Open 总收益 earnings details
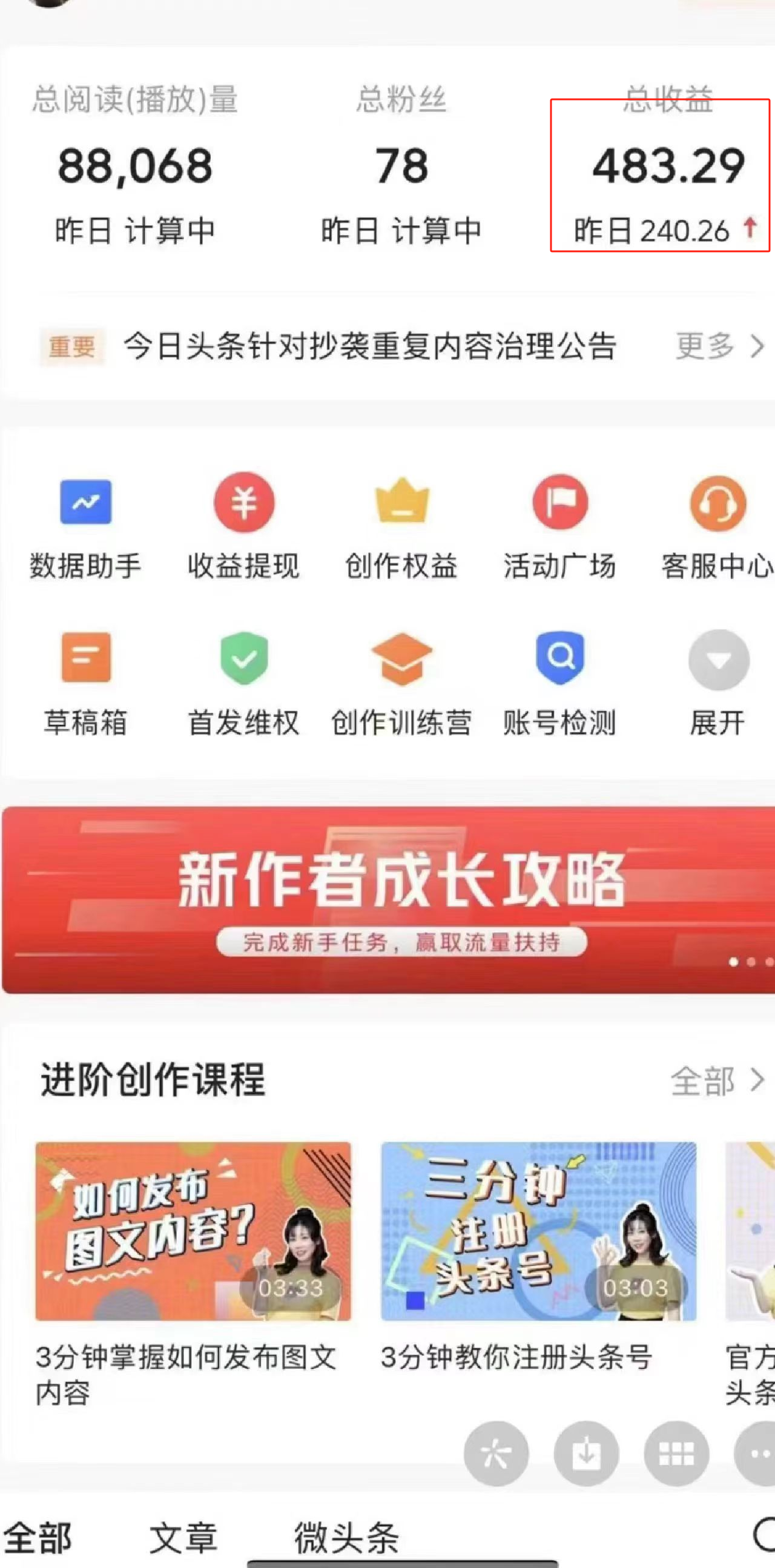 click(x=667, y=167)
